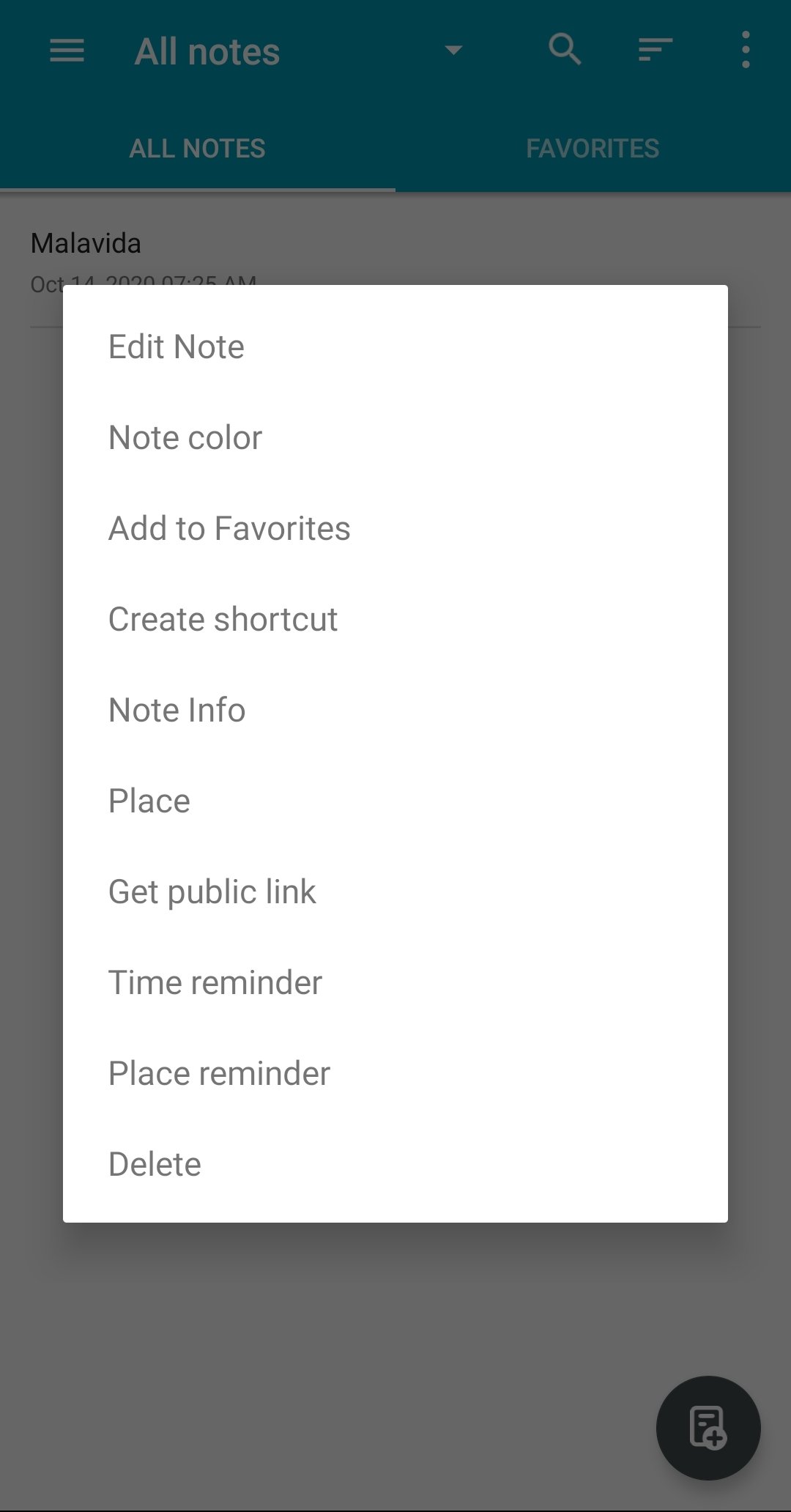Open Note Info
The image size is (791, 1512).
click(177, 710)
